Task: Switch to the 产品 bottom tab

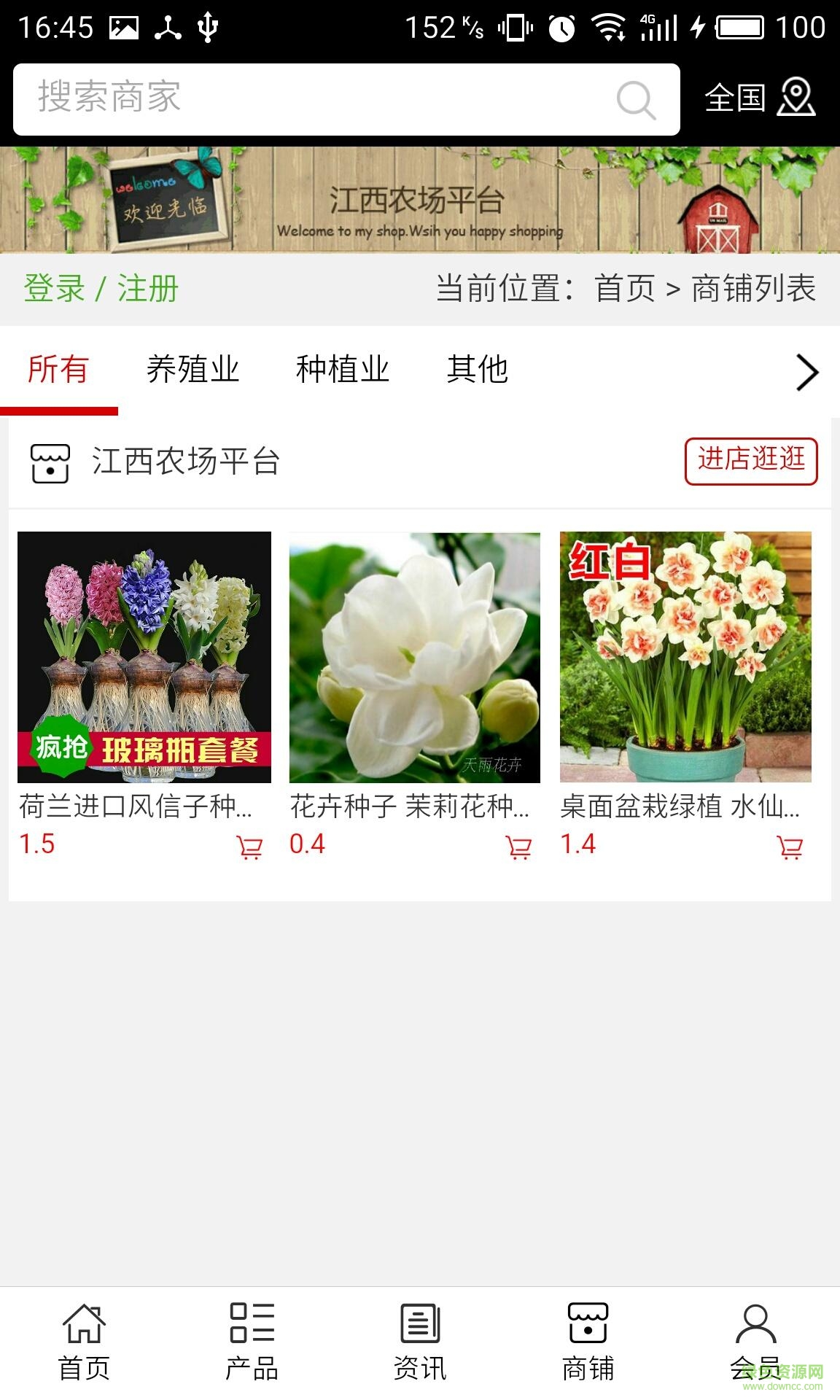Action: click(252, 1342)
